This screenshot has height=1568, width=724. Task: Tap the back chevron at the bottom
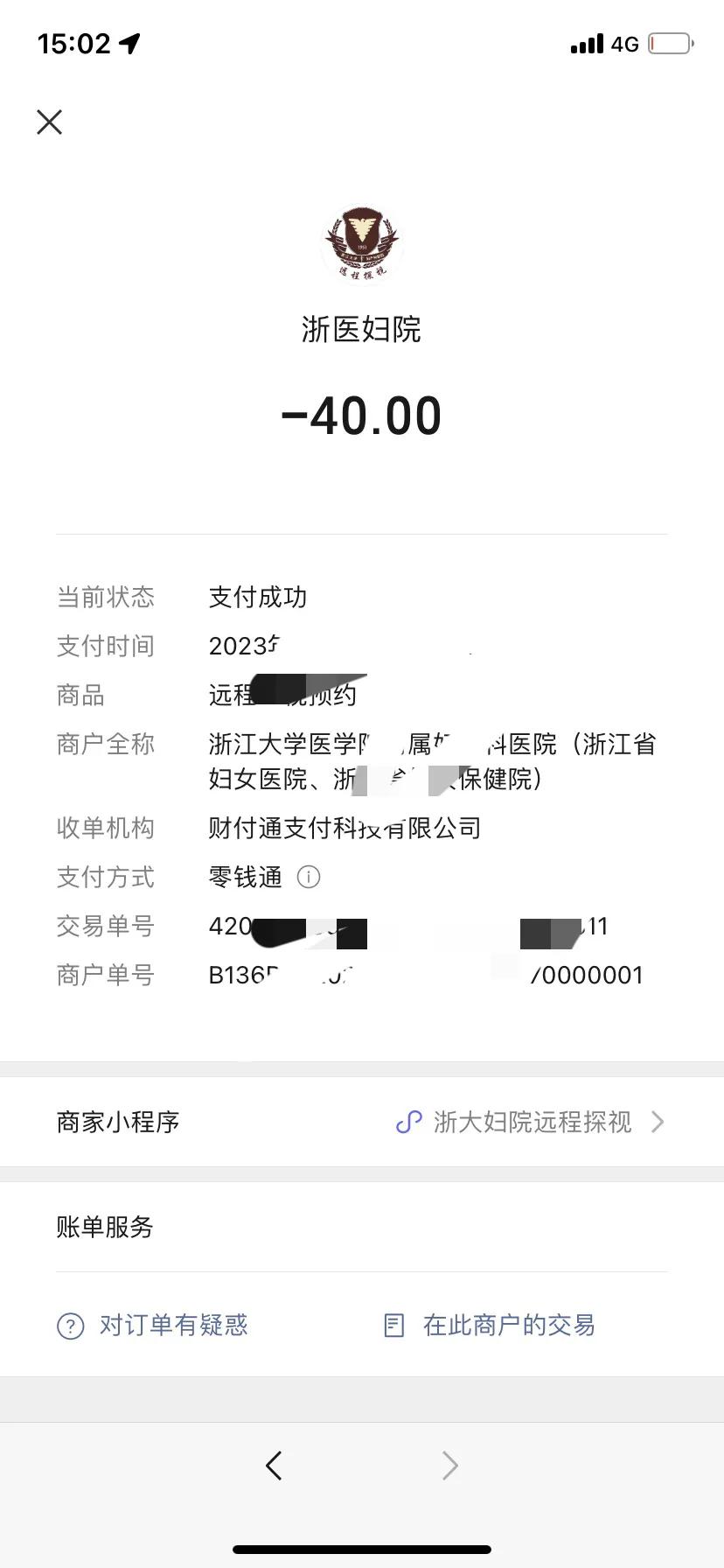[274, 1465]
